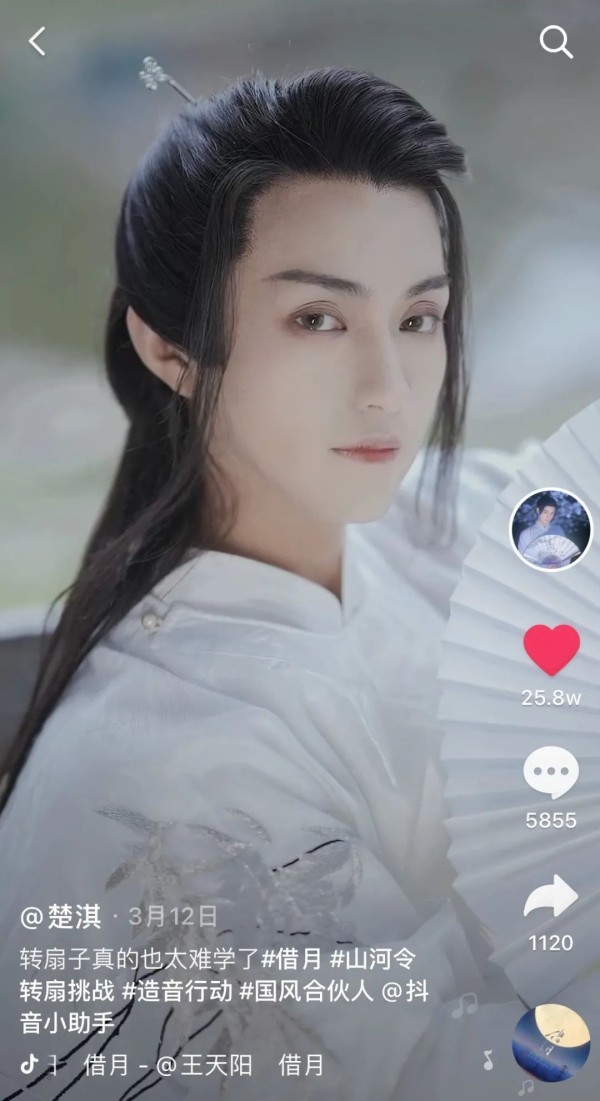Like this video with the heart
Screen dimensions: 600x1101
551,650
